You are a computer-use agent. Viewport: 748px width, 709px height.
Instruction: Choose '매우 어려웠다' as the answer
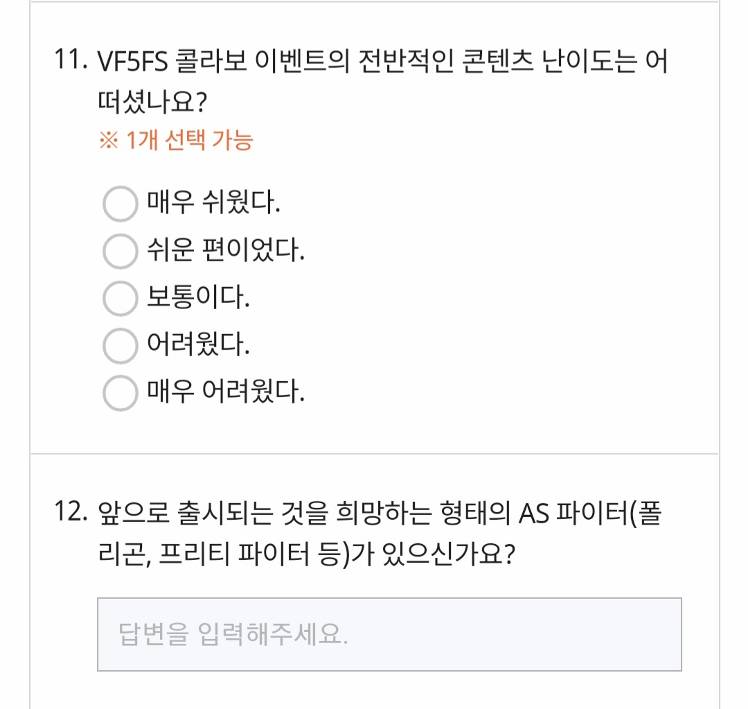tap(120, 392)
